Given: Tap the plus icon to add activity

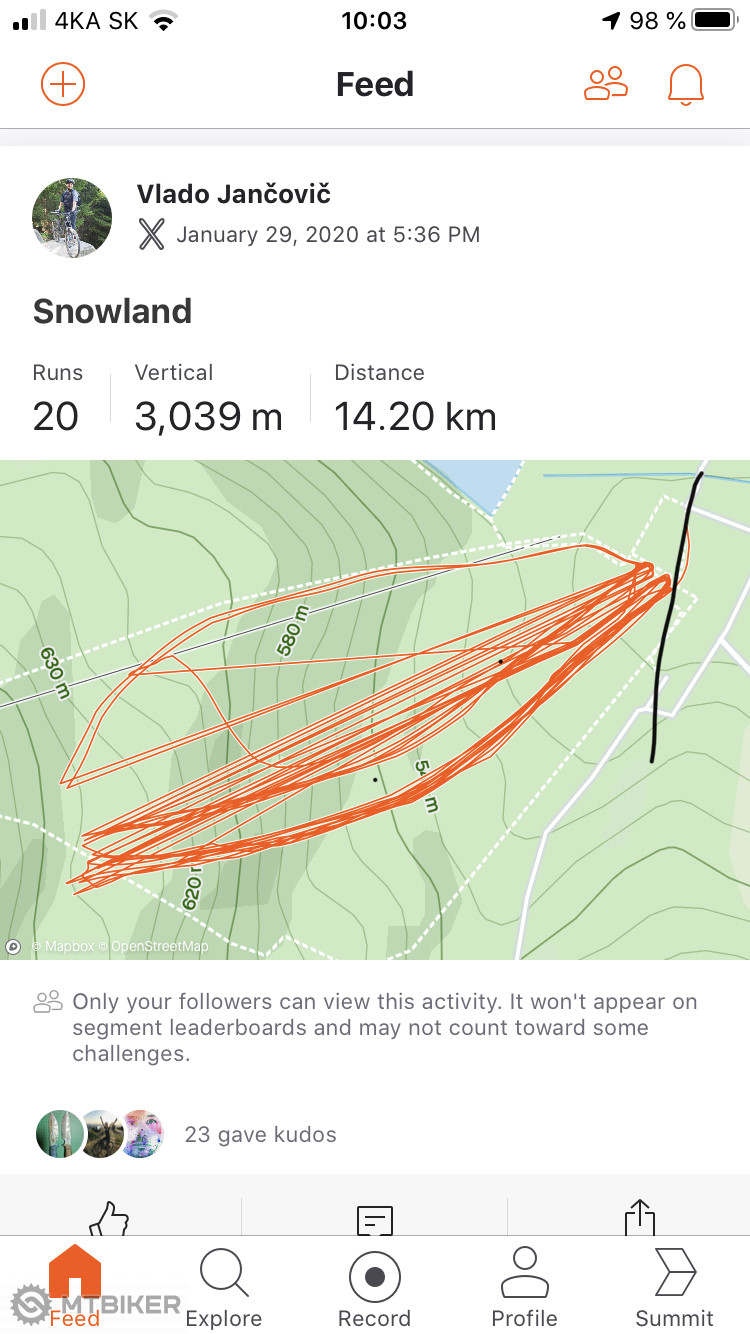Looking at the screenshot, I should [63, 85].
